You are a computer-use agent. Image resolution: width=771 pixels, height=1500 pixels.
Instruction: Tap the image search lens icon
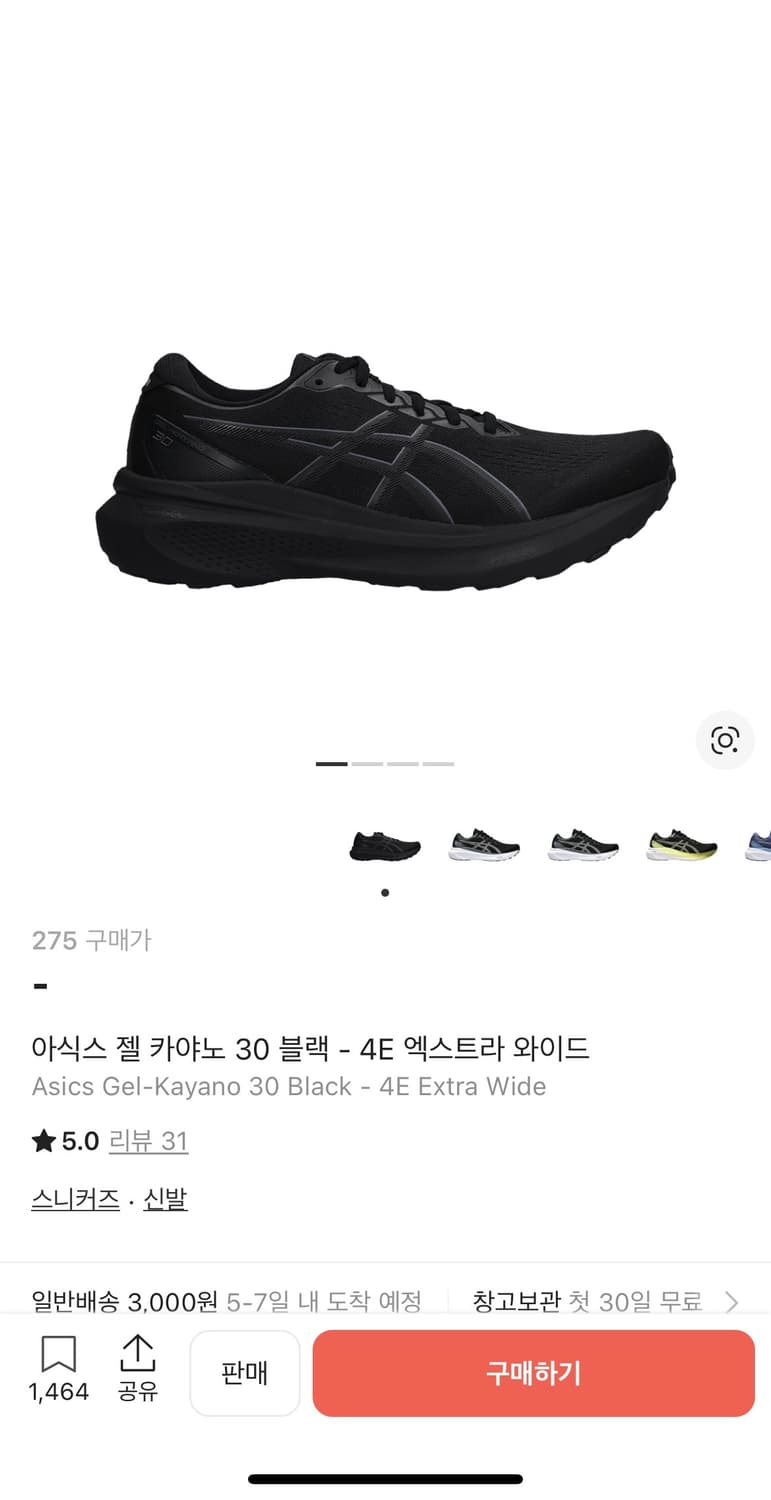724,741
